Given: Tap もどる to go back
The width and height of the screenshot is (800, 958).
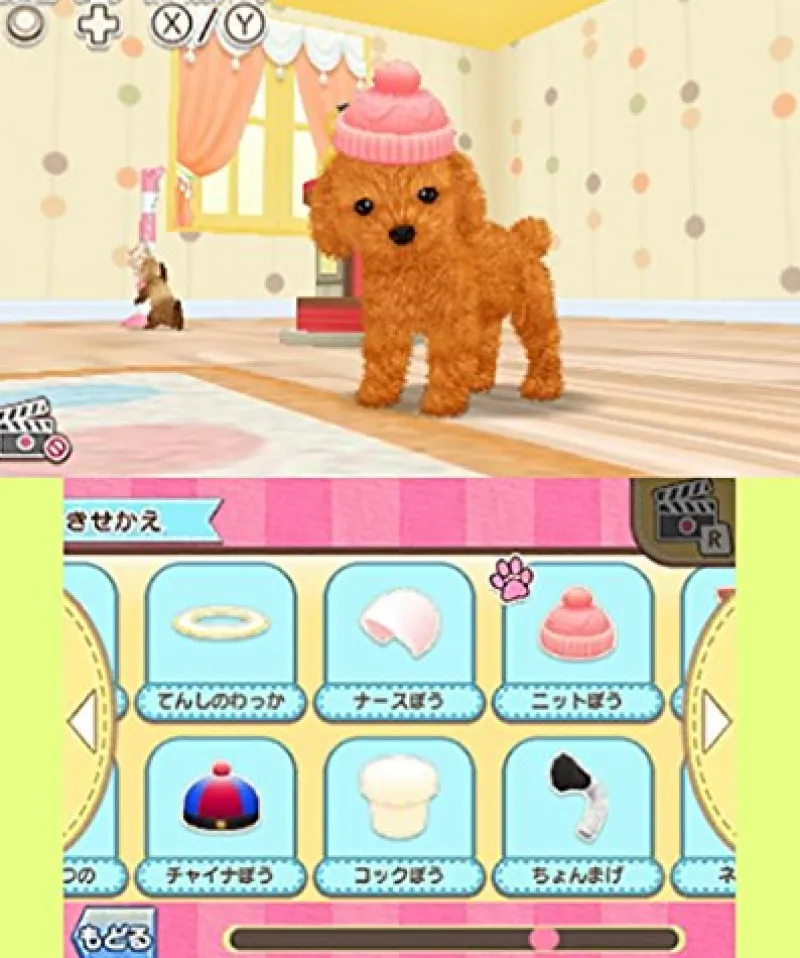Looking at the screenshot, I should pyautogui.click(x=113, y=936).
